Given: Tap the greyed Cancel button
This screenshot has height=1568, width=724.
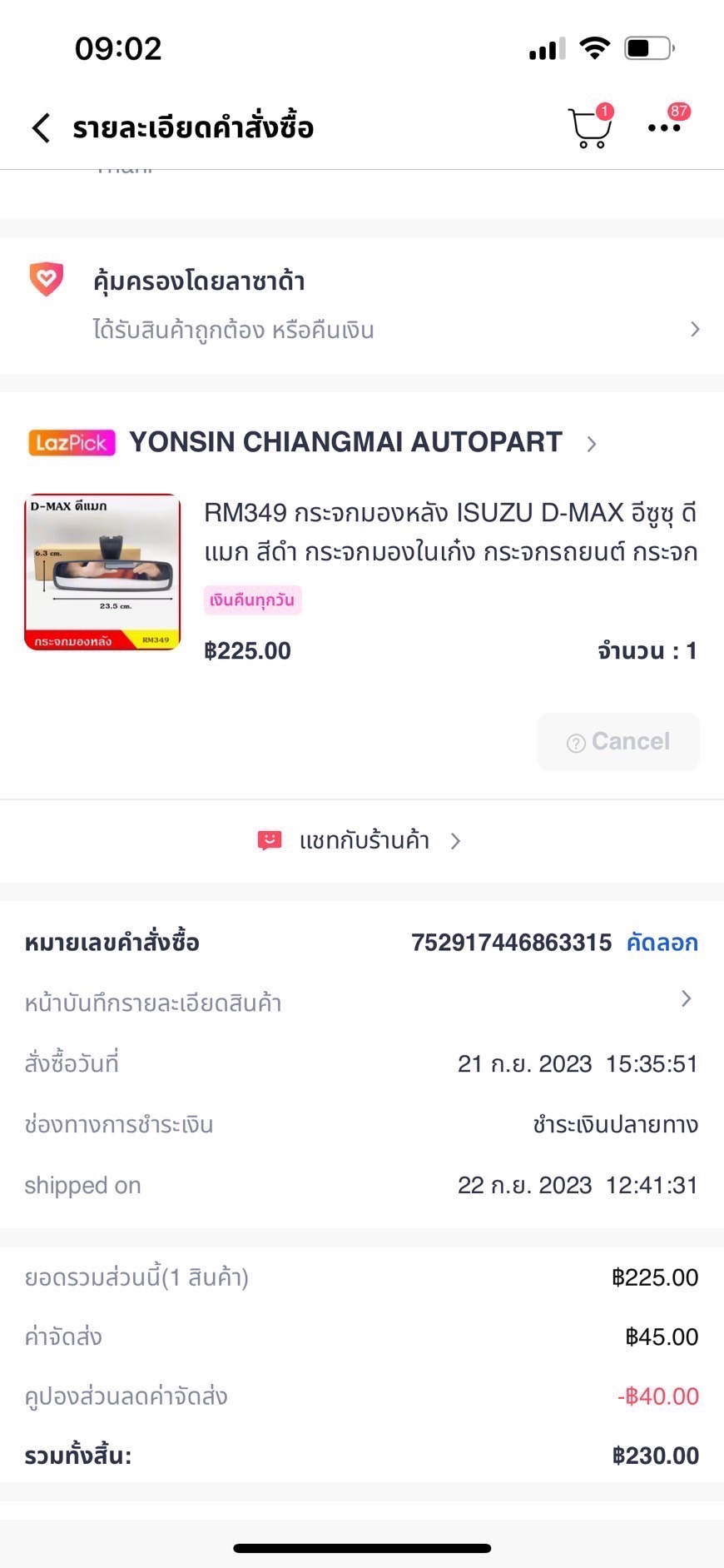Looking at the screenshot, I should coord(618,741).
